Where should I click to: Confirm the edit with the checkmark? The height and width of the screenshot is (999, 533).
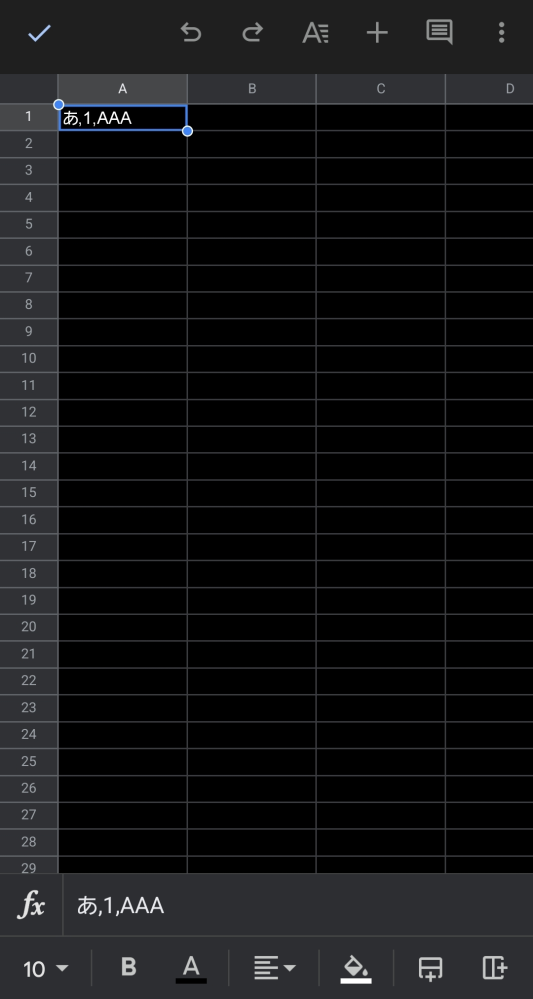coord(39,33)
